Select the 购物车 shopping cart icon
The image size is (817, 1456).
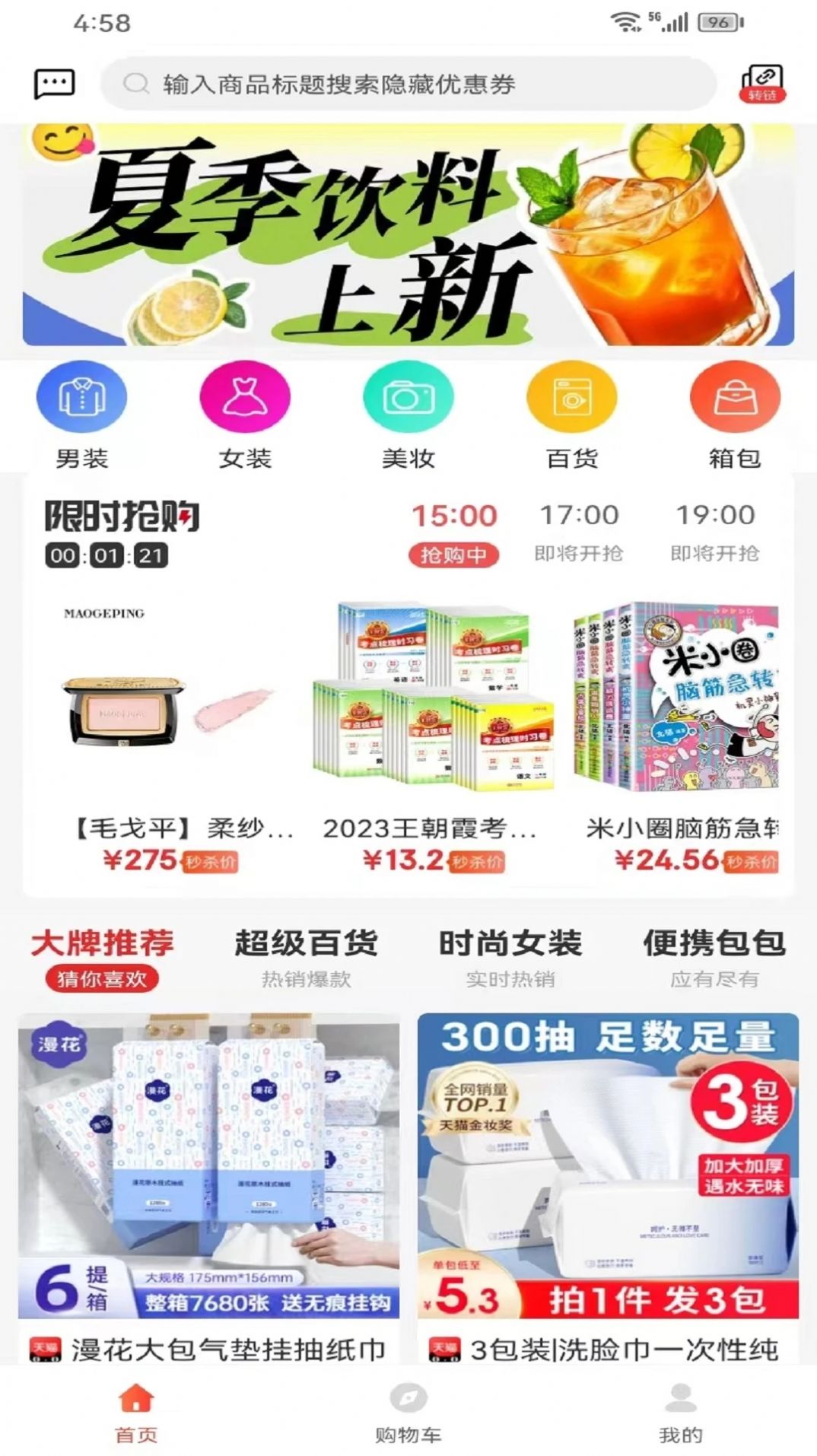(x=408, y=1411)
